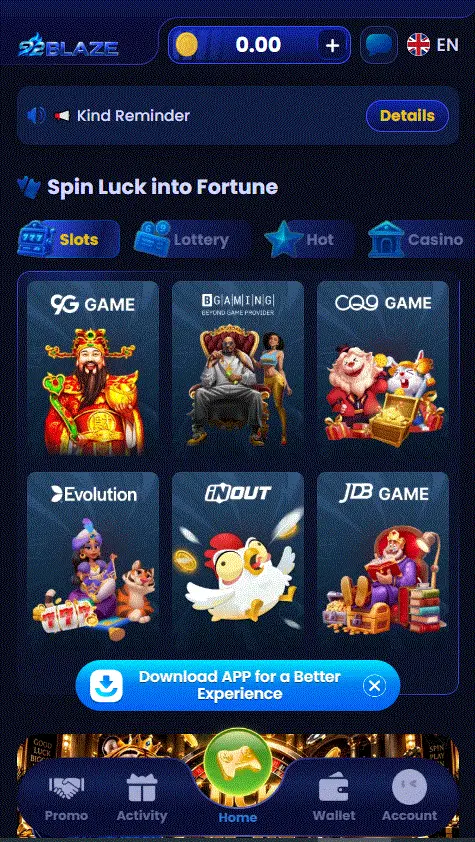
Task: Switch to the Casino category
Action: 419,239
